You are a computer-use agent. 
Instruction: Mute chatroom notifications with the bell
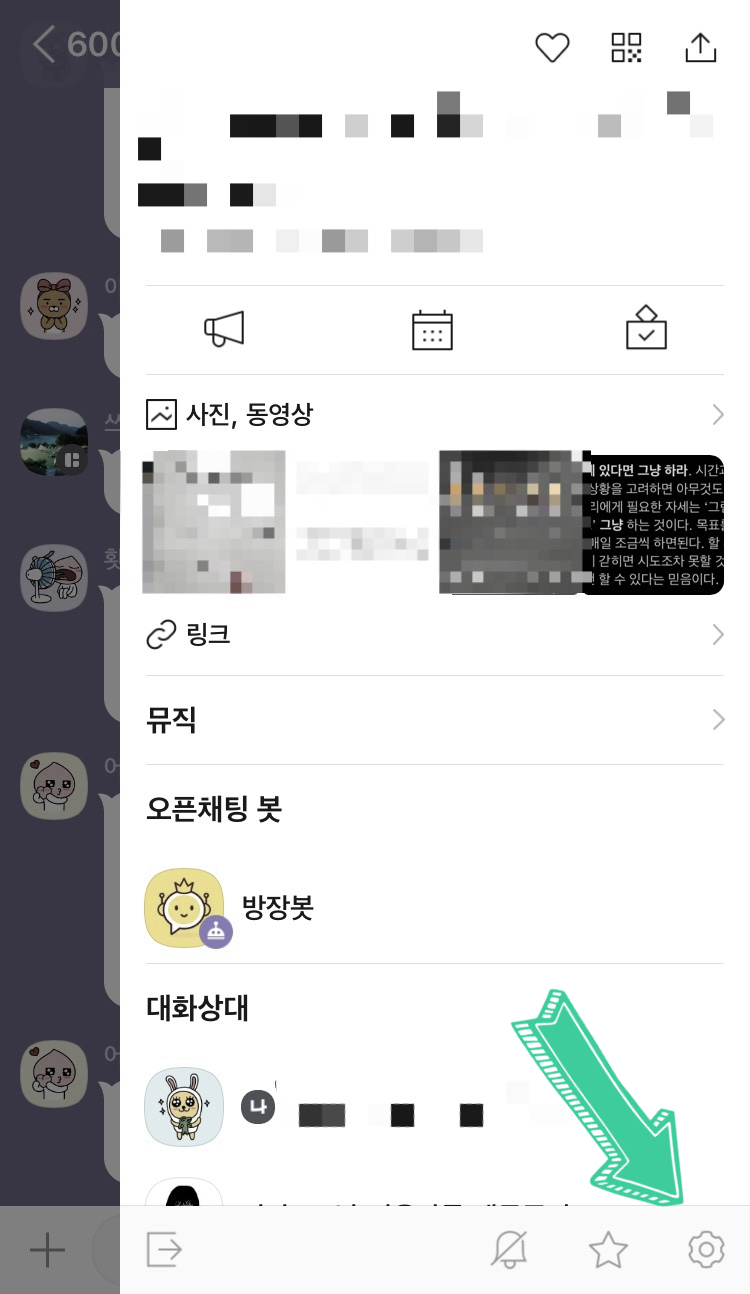pyautogui.click(x=509, y=1249)
